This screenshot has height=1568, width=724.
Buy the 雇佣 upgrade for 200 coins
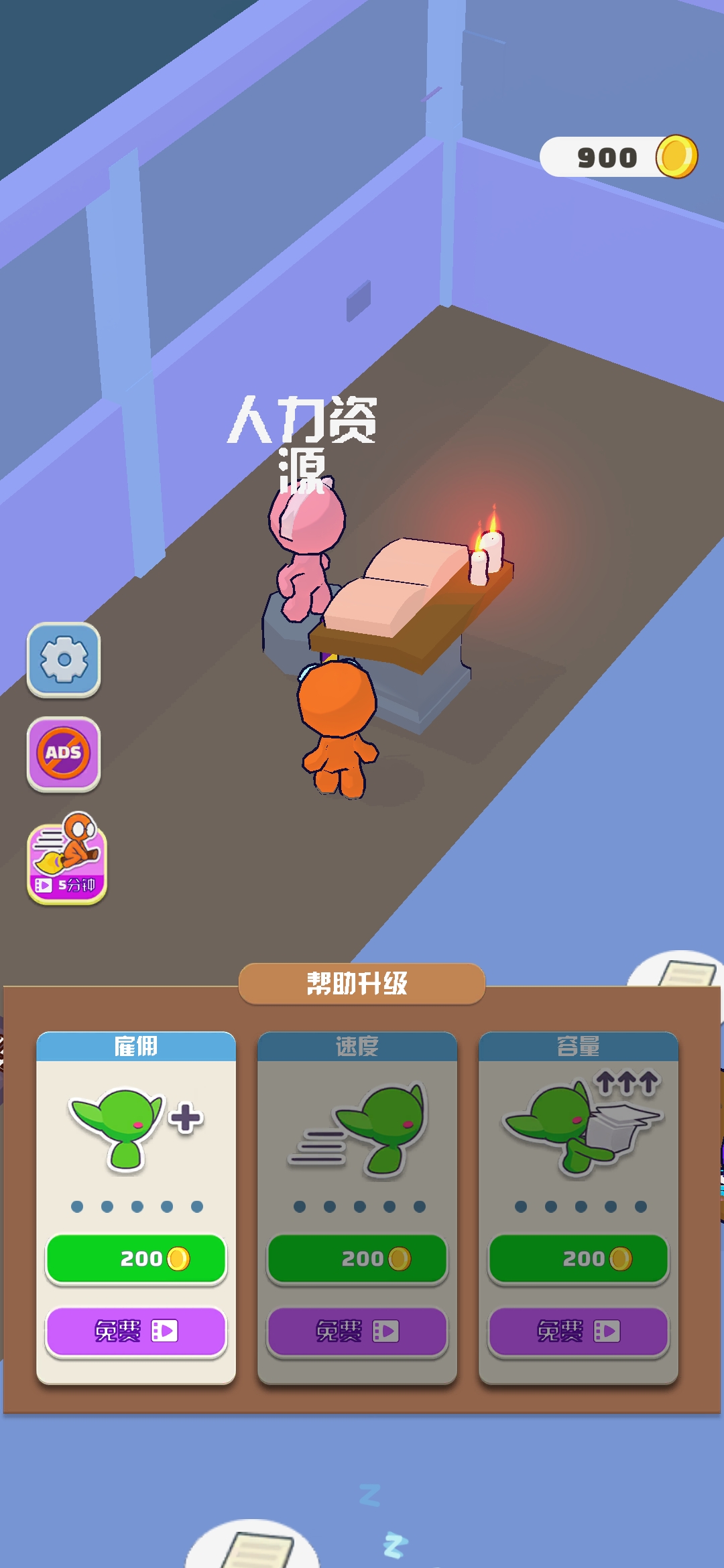click(136, 1258)
